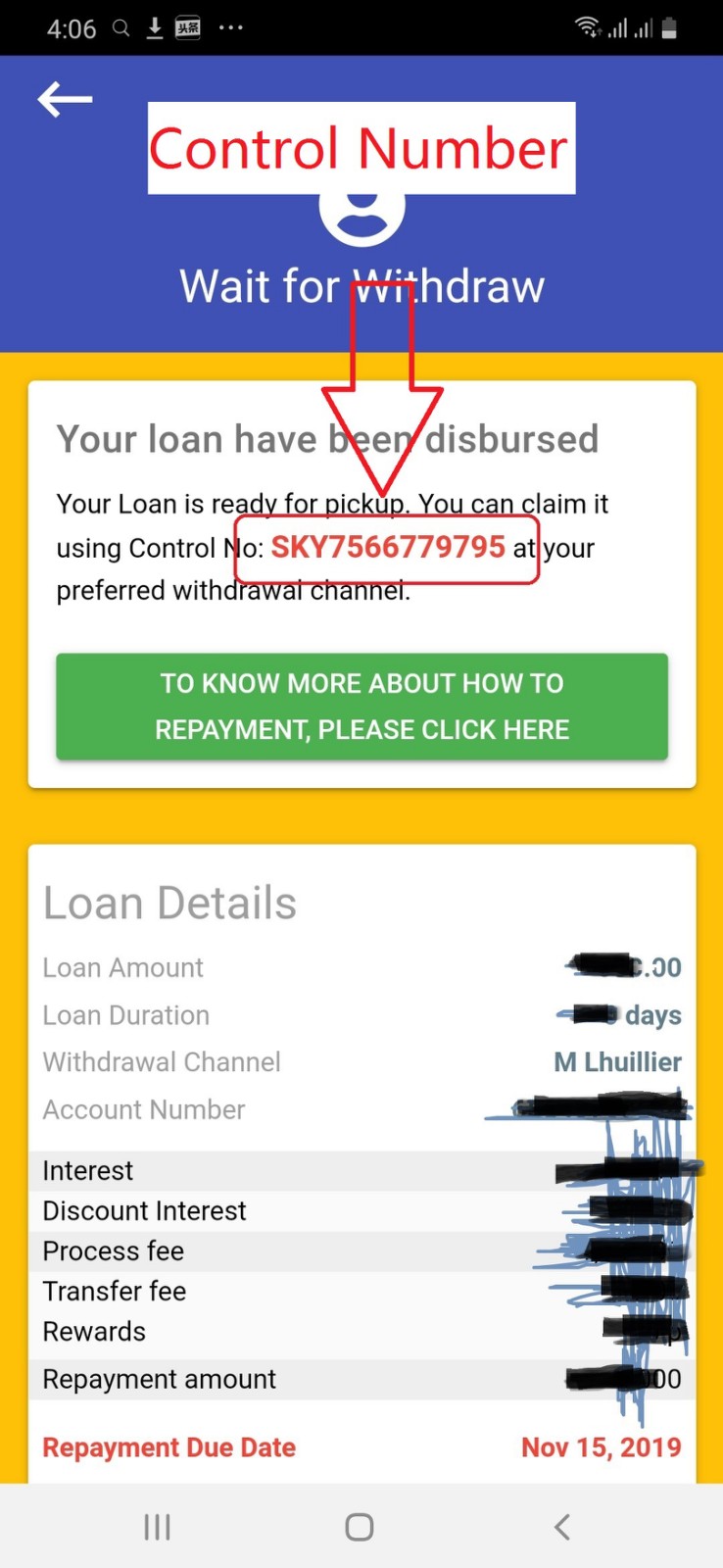Tap the system home button
This screenshot has height=1568, width=723.
pyautogui.click(x=360, y=1526)
